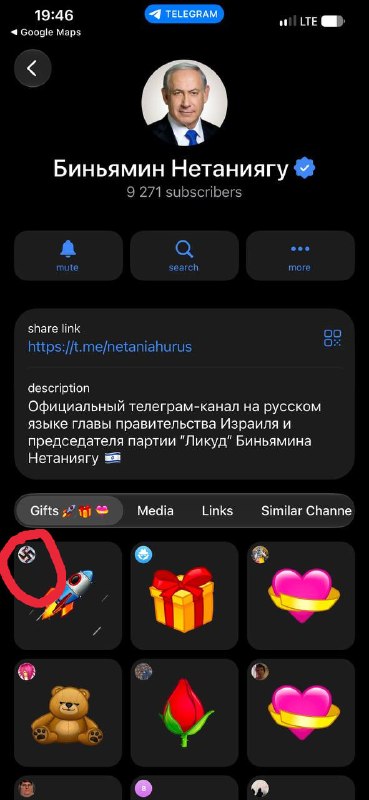Screen dimensions: 369x800
Task: Select the Gifts tab
Action: [69, 511]
